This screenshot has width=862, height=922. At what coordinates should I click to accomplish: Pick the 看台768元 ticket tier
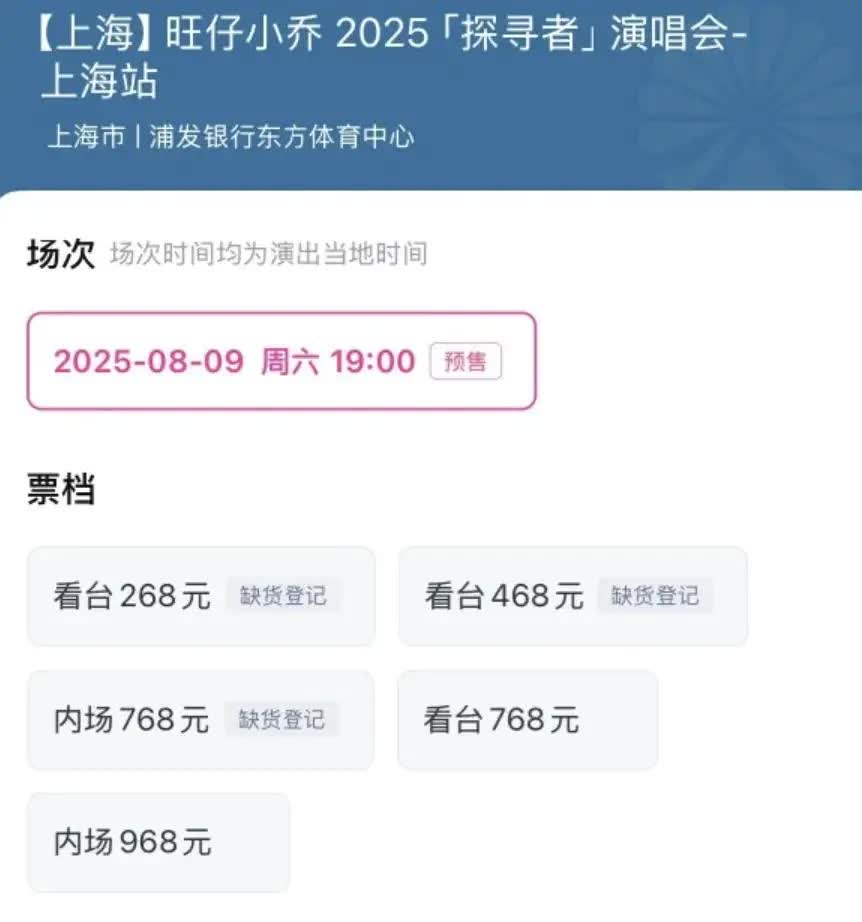pyautogui.click(x=527, y=720)
